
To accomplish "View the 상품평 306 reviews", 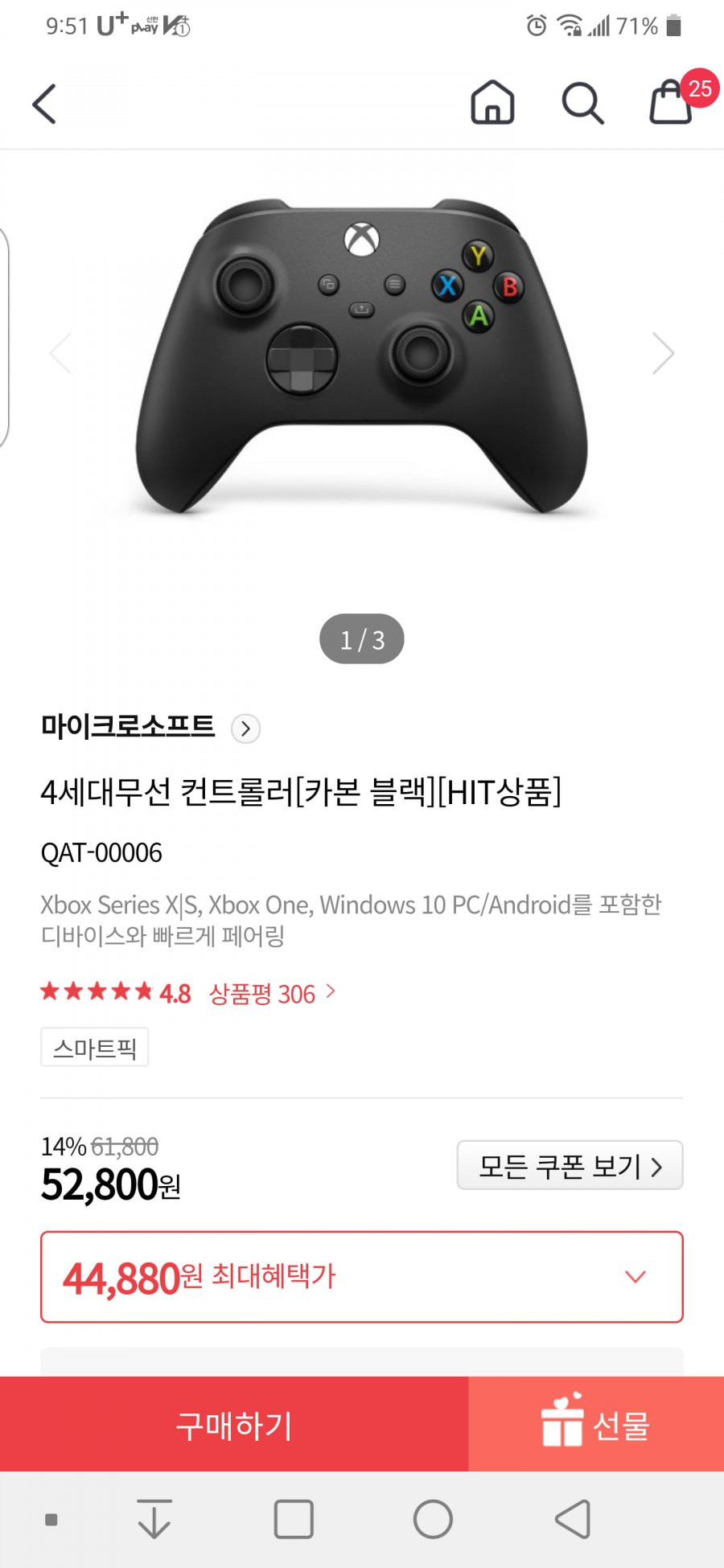I will (x=272, y=994).
